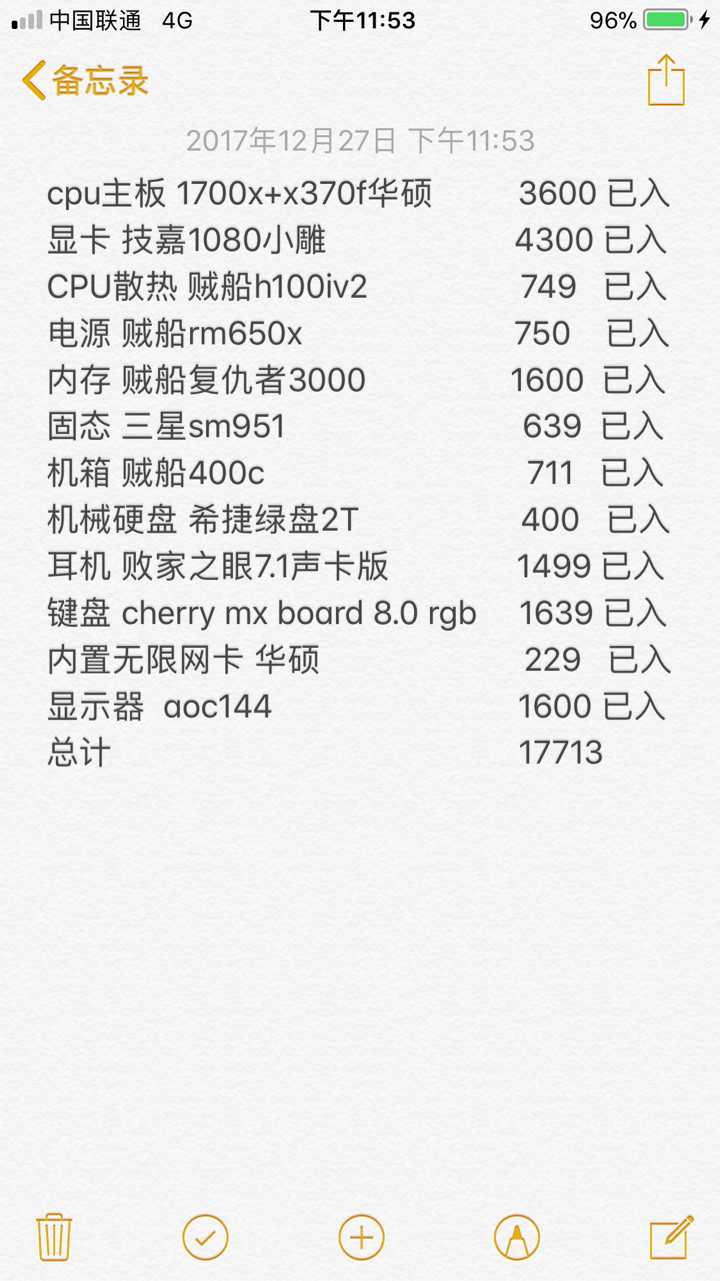This screenshot has width=720, height=1281.
Task: Tap the 下午11:53 clock in status bar
Action: point(360,18)
